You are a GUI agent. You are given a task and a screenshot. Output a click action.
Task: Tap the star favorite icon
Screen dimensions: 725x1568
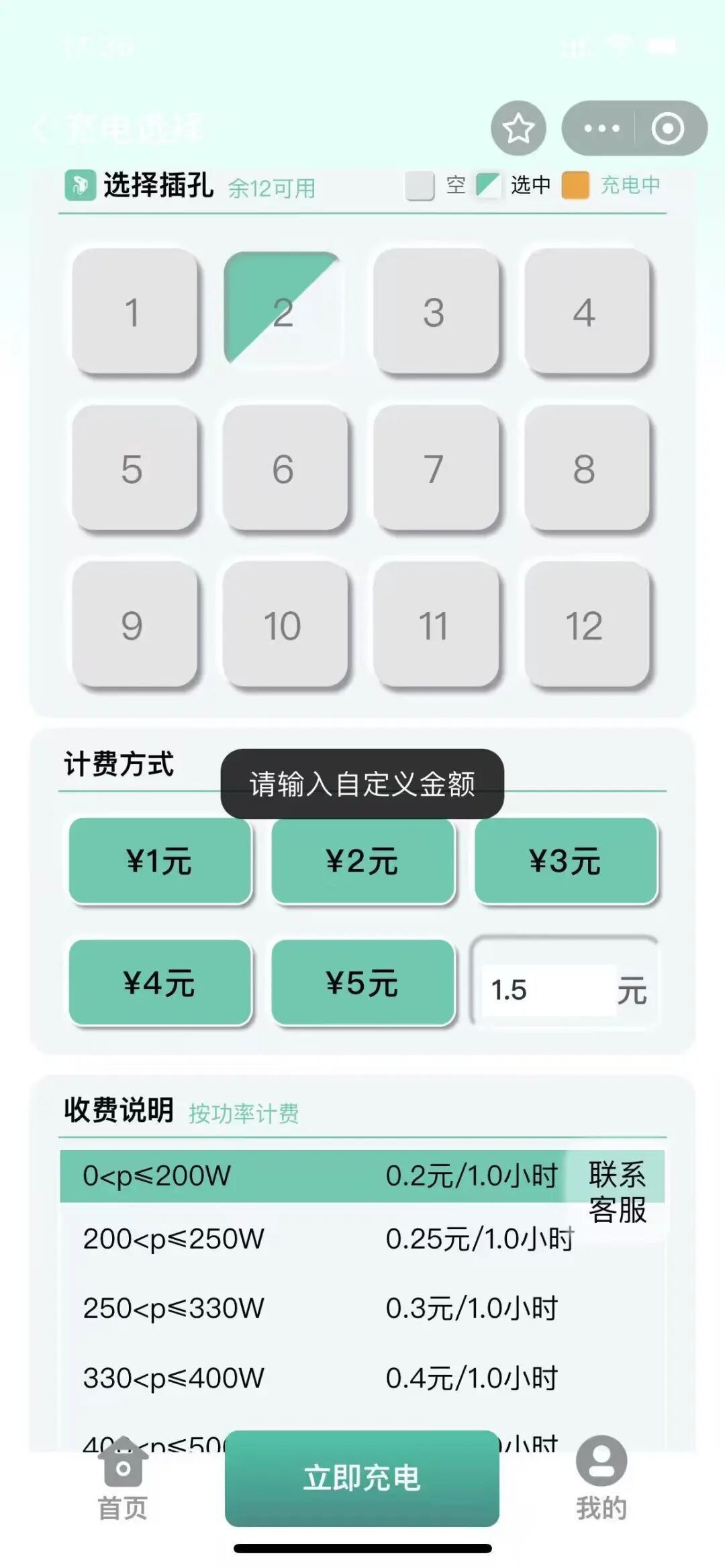tap(518, 128)
